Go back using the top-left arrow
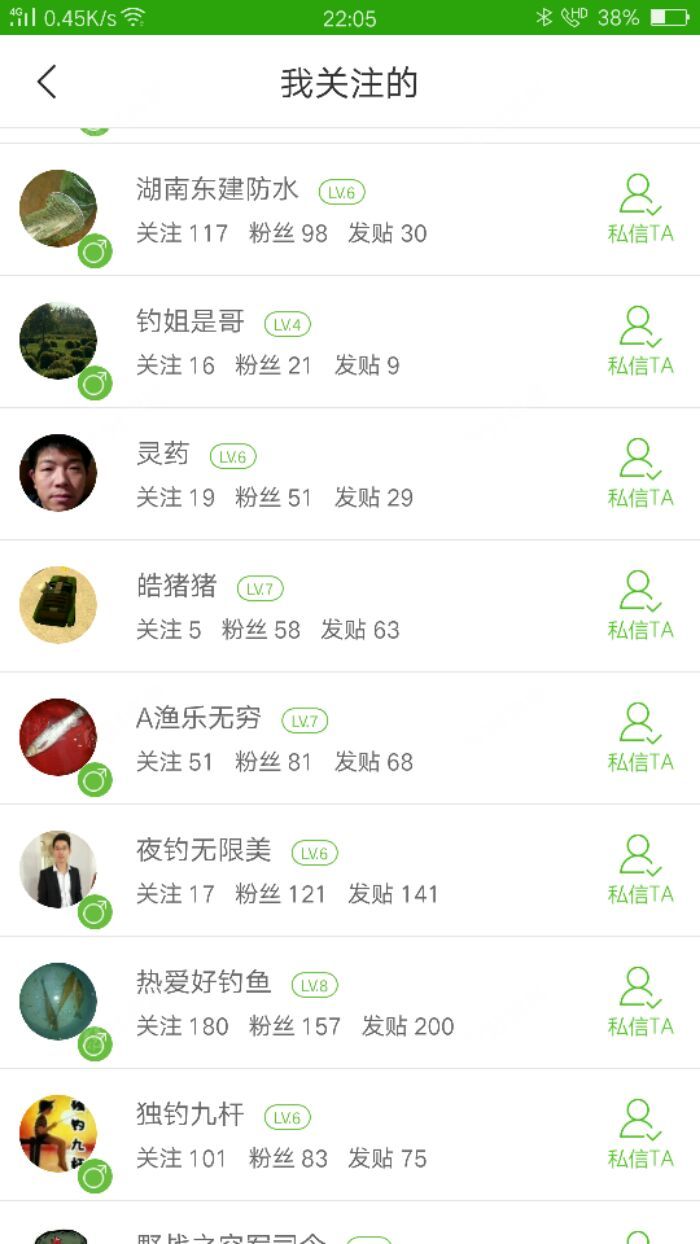700x1244 pixels. 46,82
